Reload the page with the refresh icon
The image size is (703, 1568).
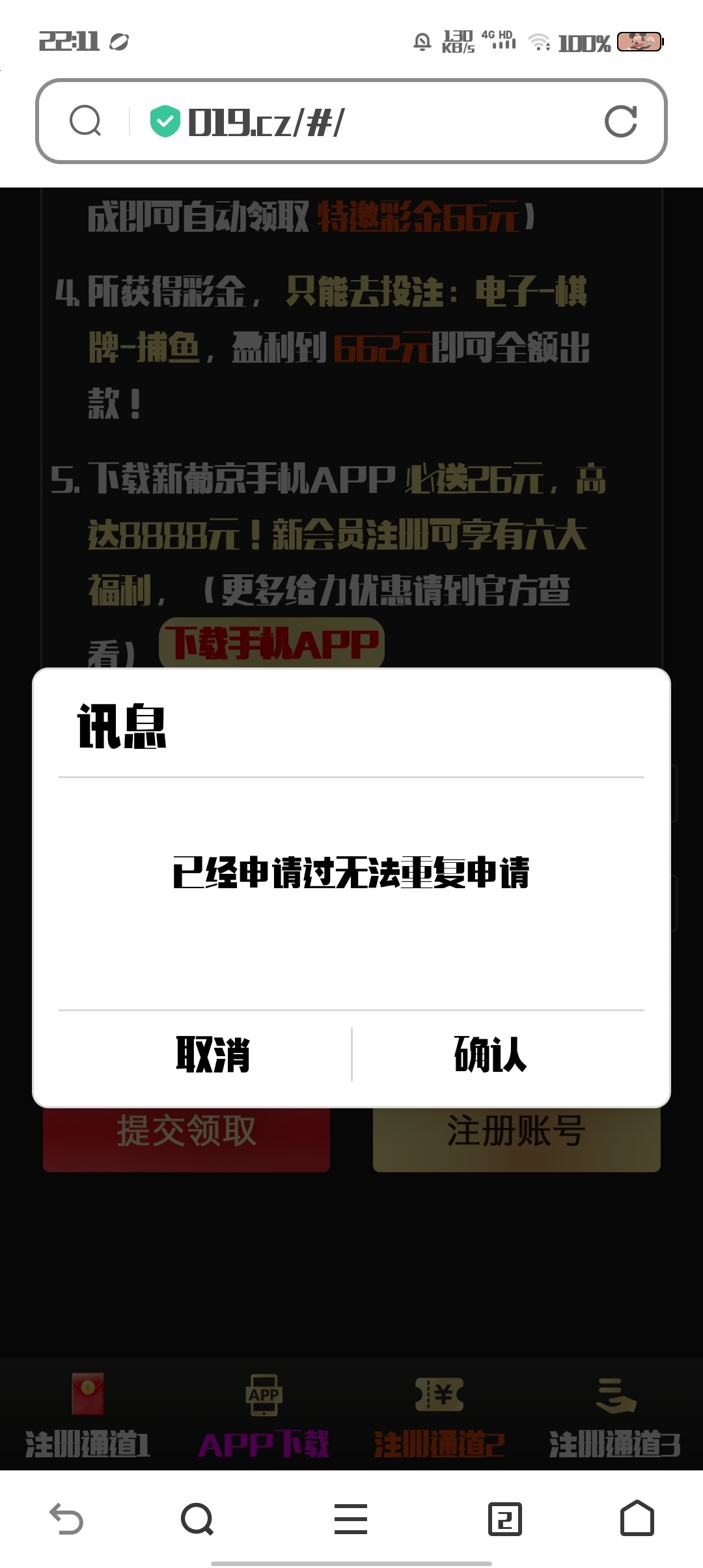coord(620,122)
